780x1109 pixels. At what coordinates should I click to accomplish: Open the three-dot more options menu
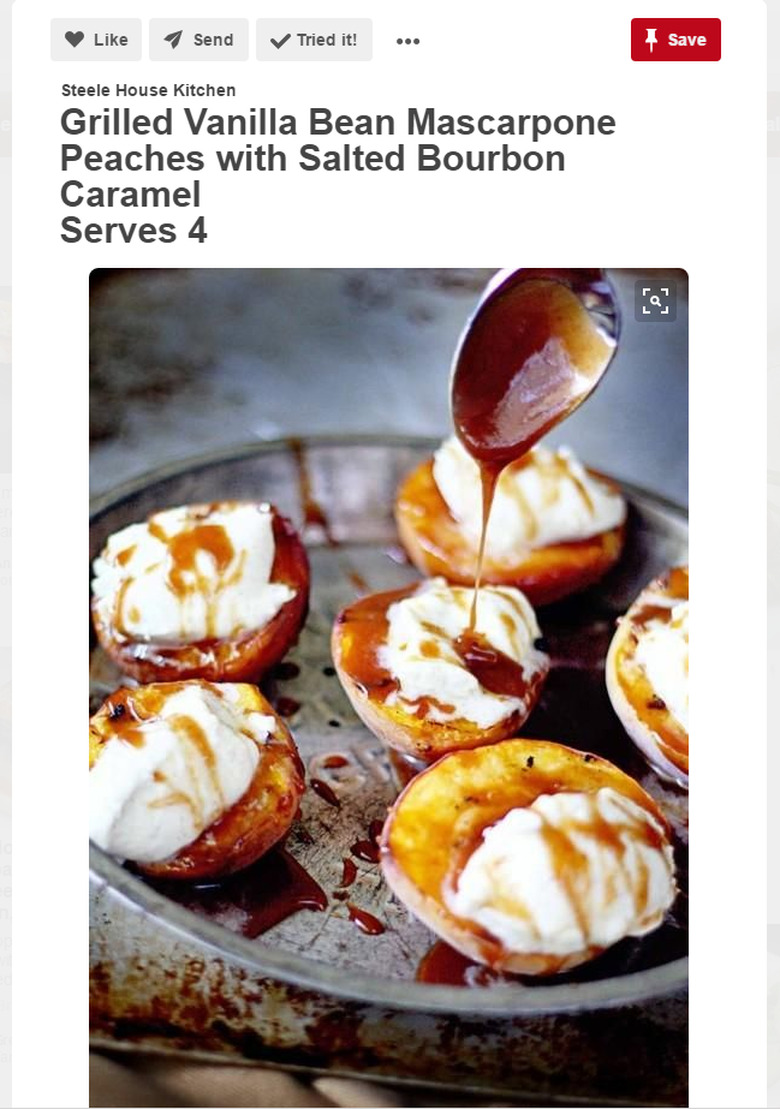(408, 41)
